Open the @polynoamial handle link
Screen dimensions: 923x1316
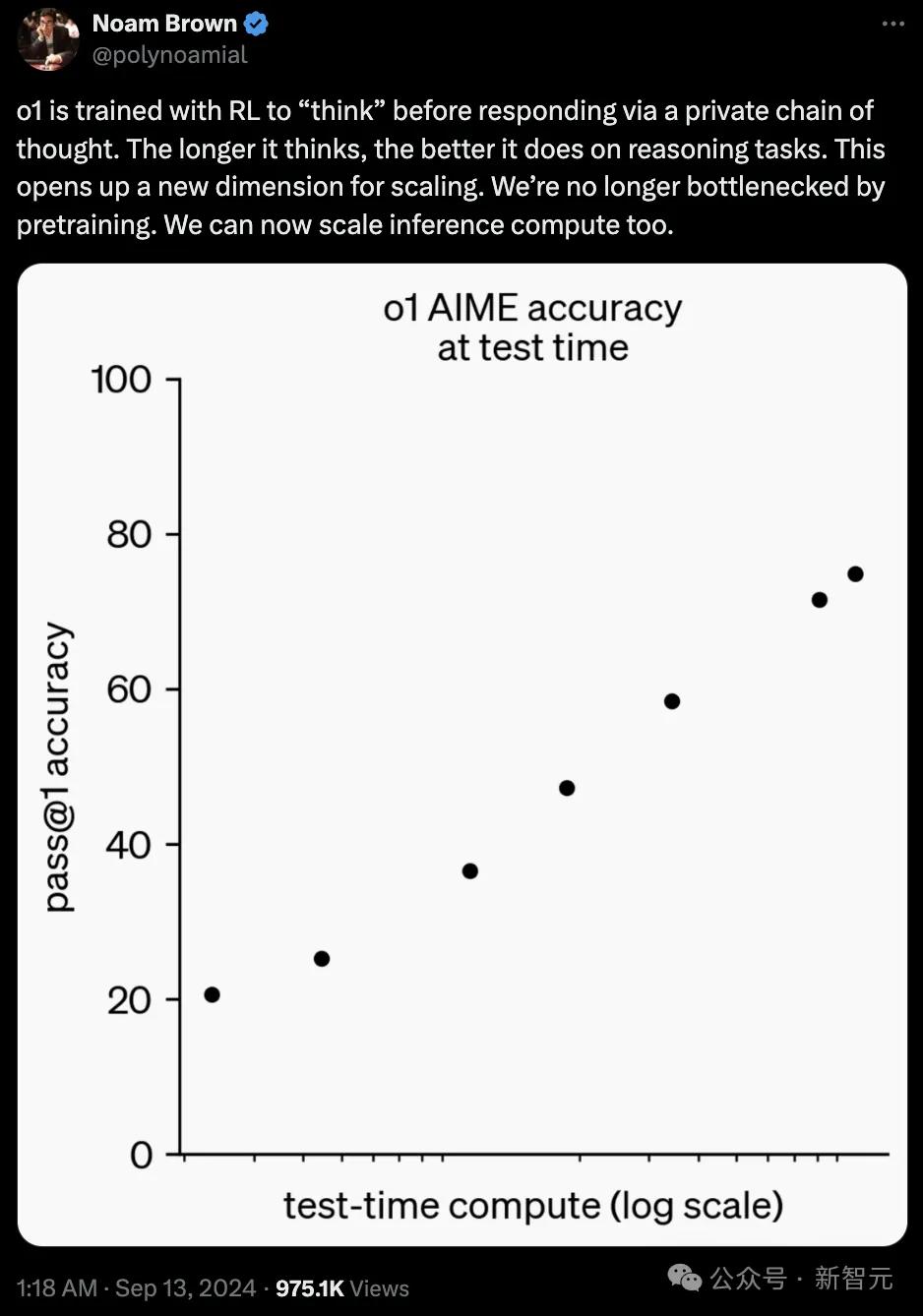tap(169, 55)
